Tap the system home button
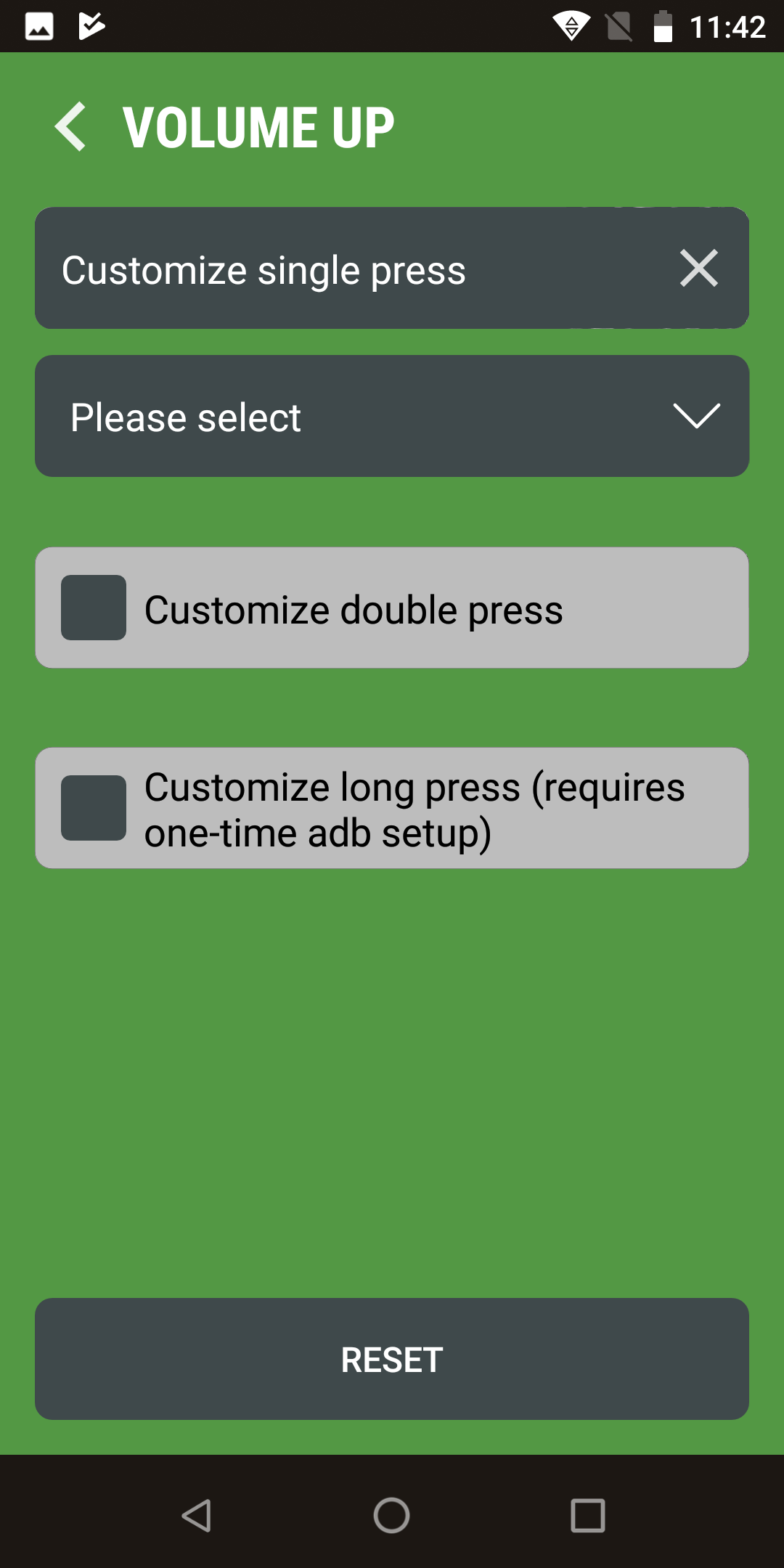Image resolution: width=784 pixels, height=1568 pixels. coord(392,1516)
